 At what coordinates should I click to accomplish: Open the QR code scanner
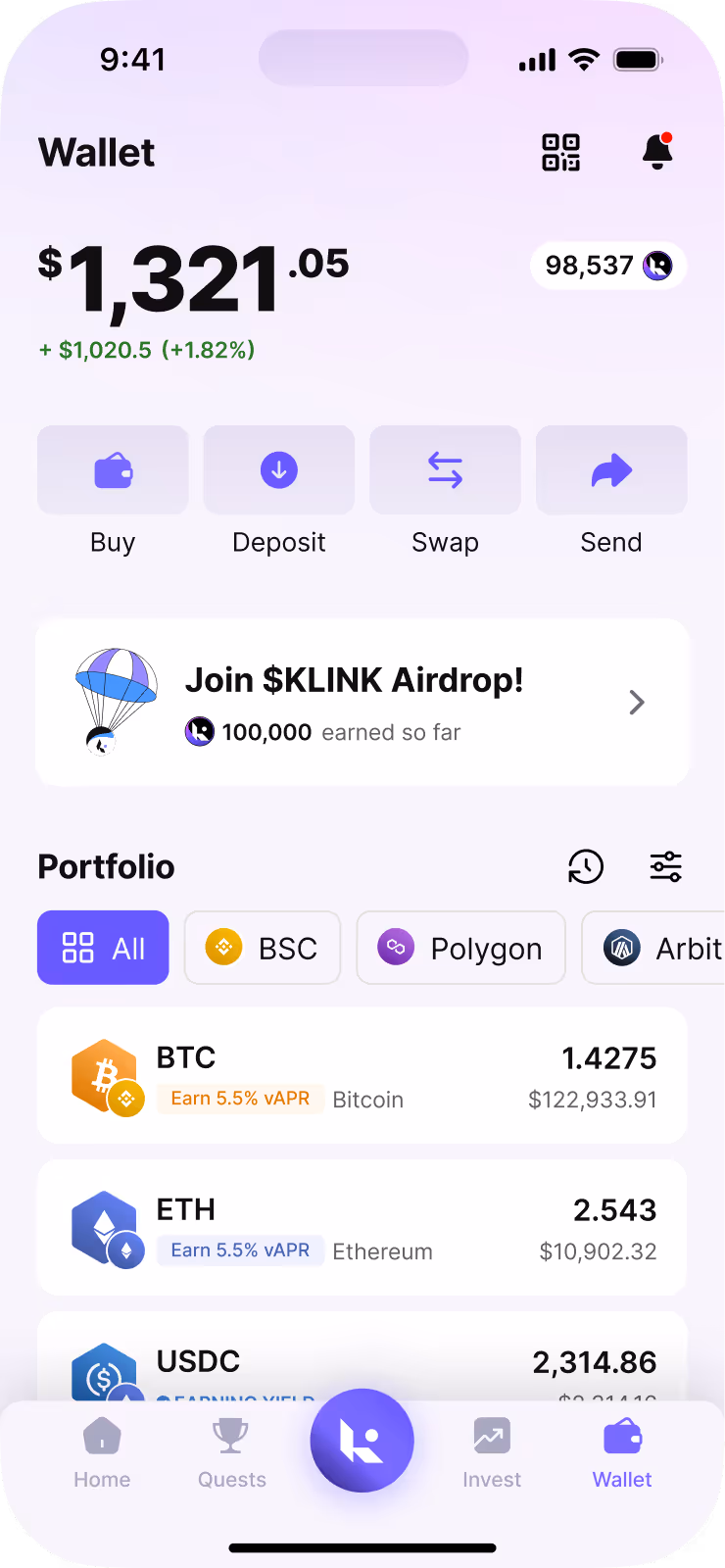coord(561,152)
